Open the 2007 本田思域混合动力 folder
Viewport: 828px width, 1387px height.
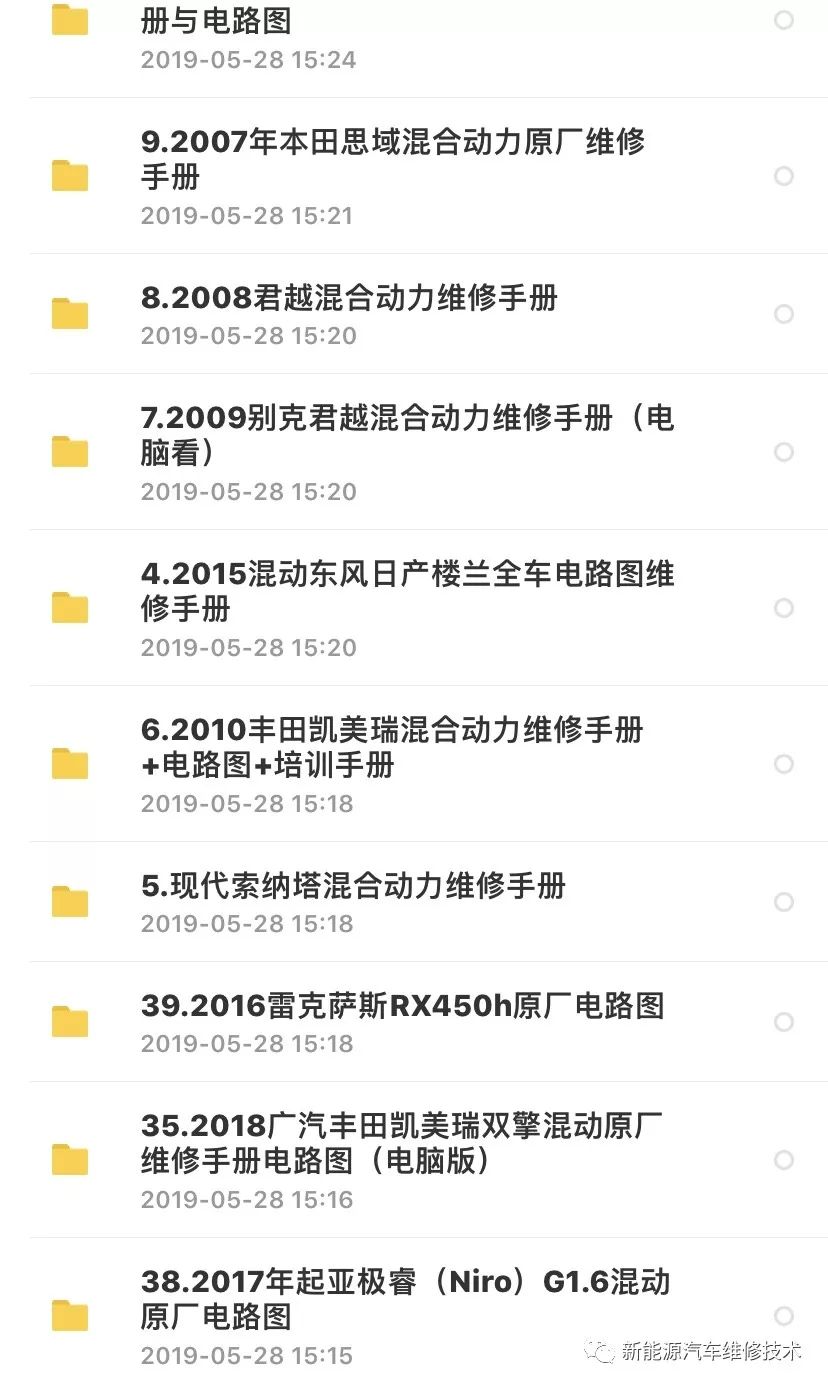pos(392,159)
